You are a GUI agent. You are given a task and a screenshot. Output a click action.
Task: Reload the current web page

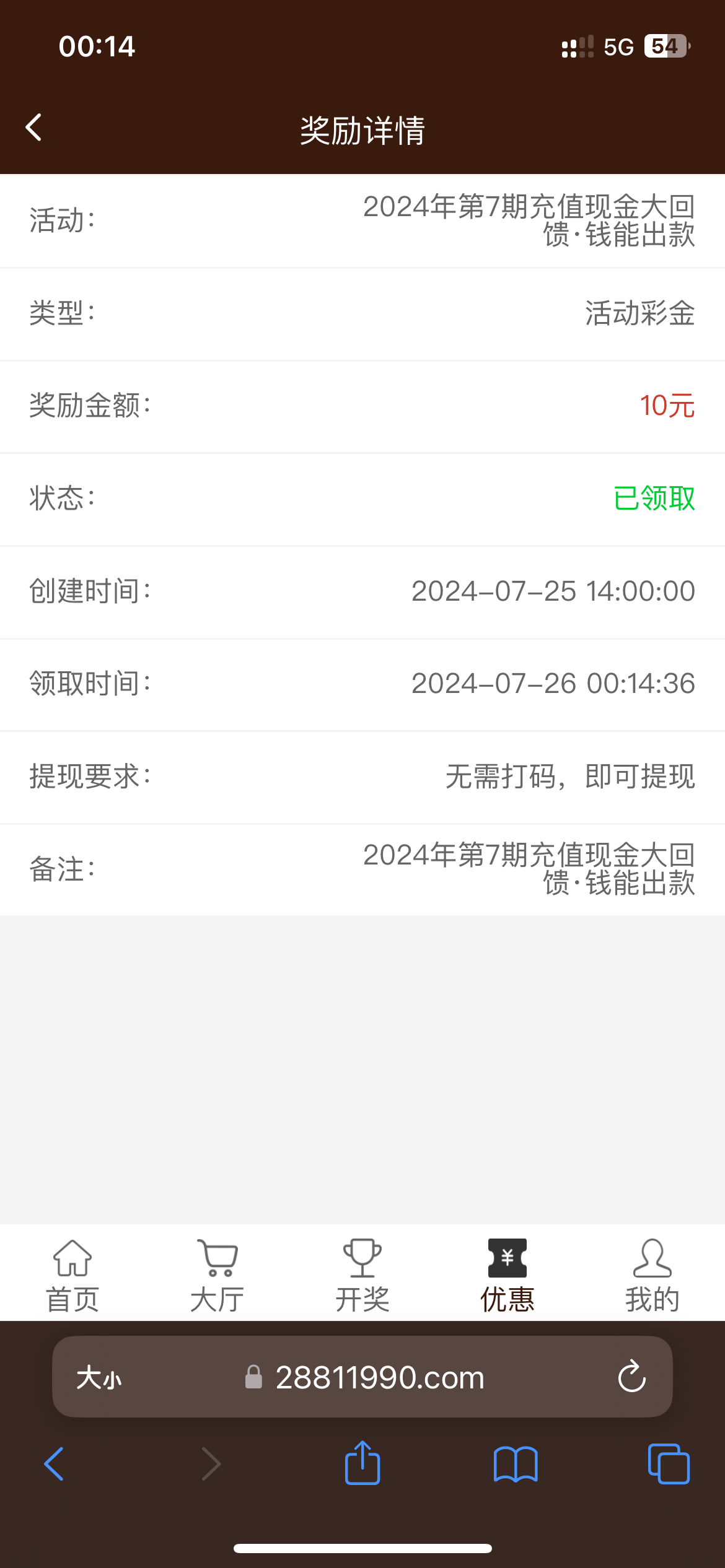point(631,1377)
